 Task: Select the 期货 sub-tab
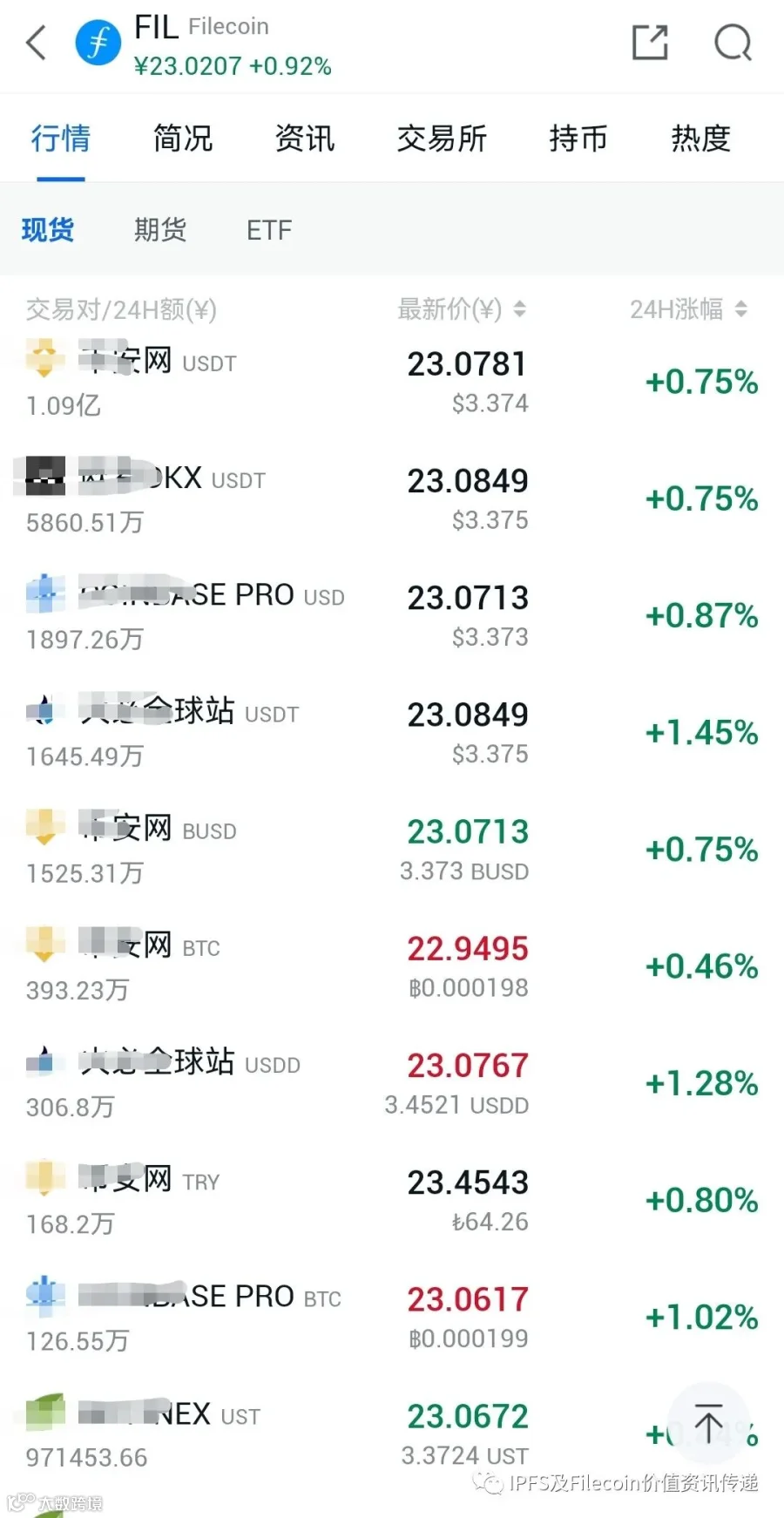click(x=160, y=230)
